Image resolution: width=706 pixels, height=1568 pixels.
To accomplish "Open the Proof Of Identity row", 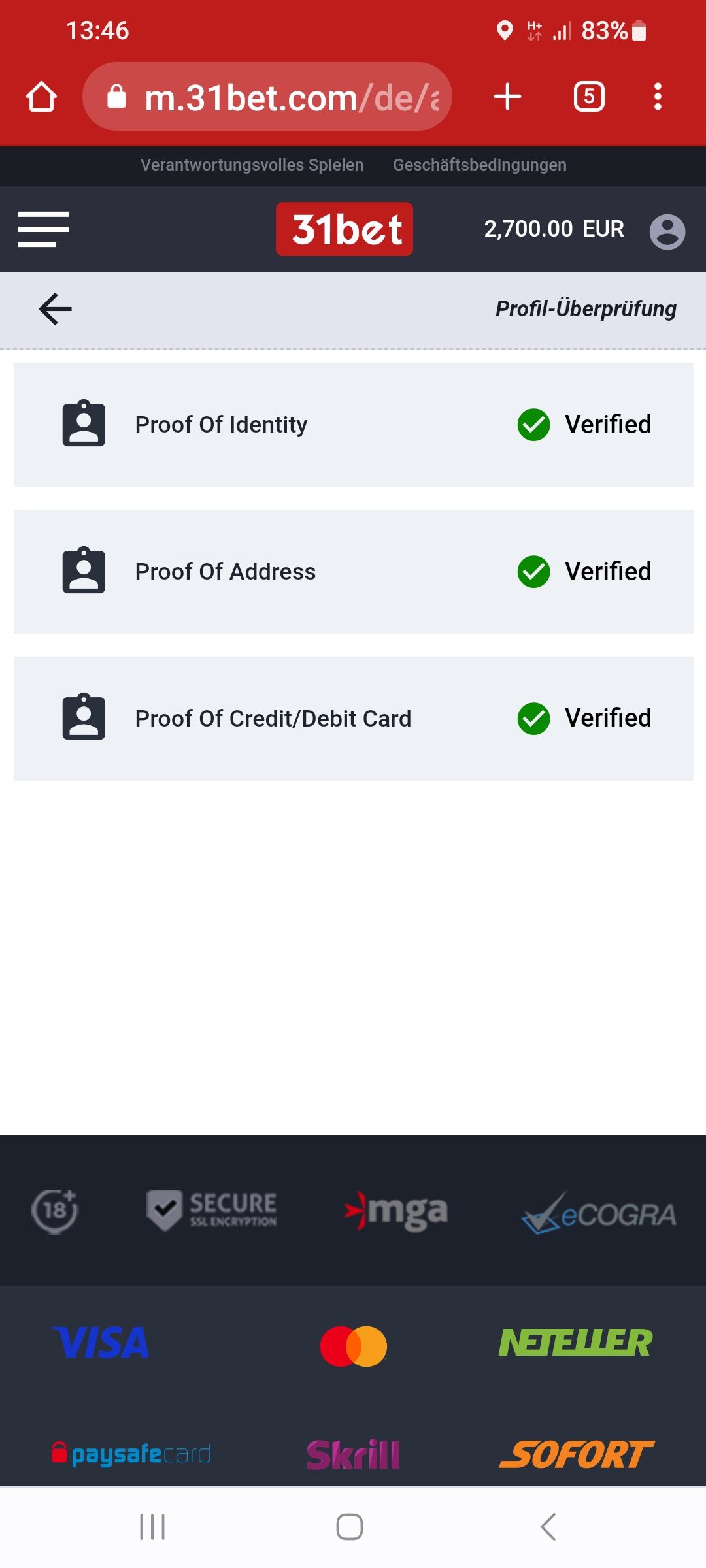I will coord(353,425).
